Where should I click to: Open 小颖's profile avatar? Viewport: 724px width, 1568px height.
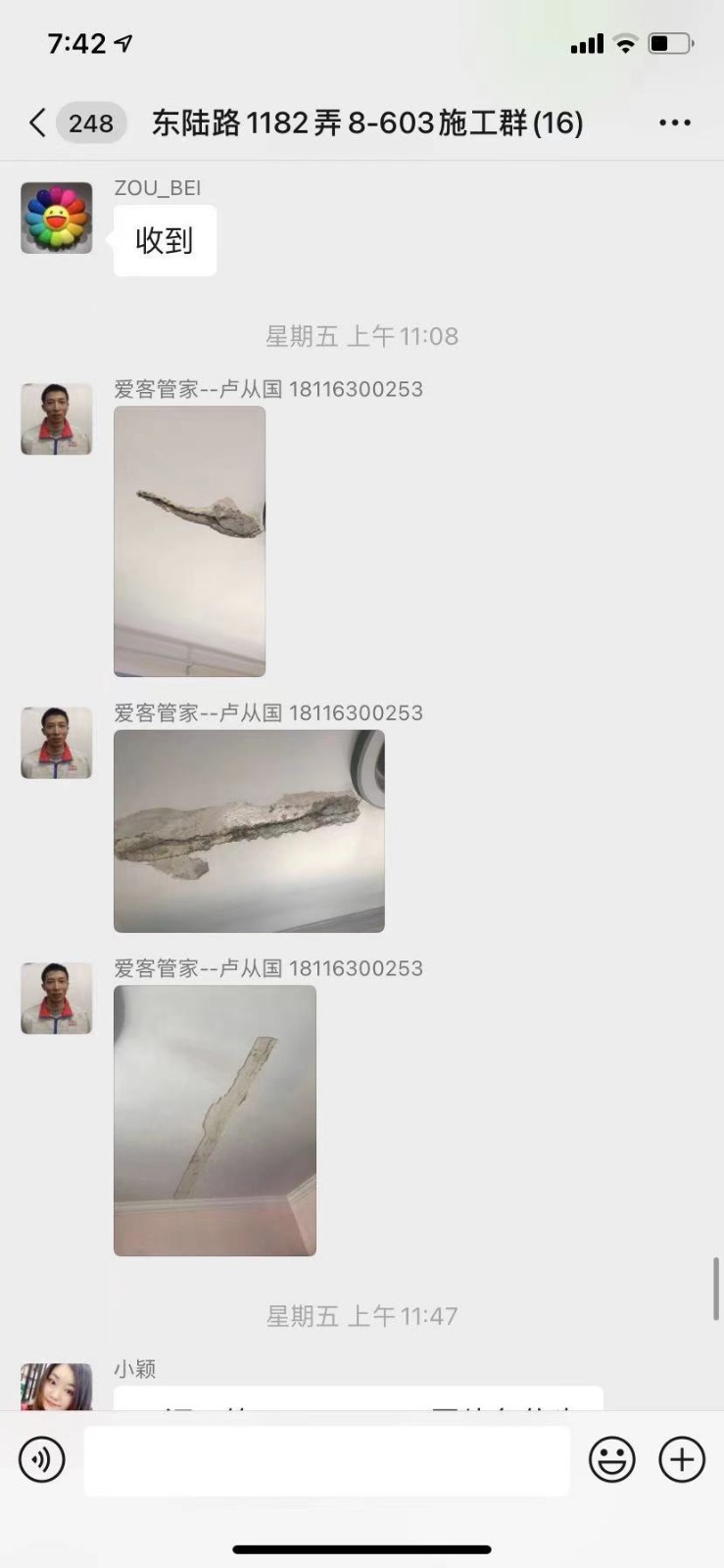point(57,1388)
